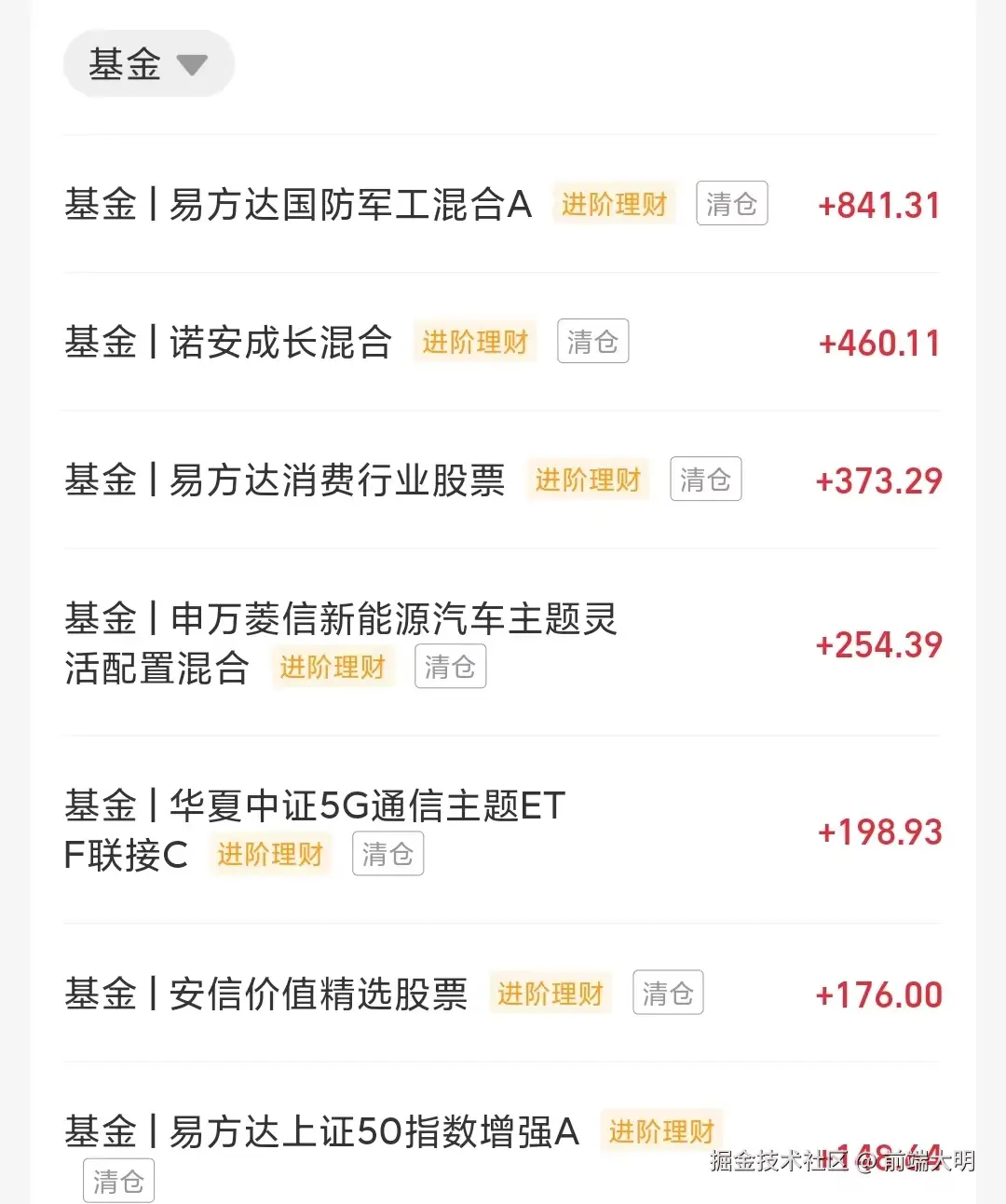Screen dimensions: 1006x1204
Task: View details of 易方达消费行业股票
Action: click(x=285, y=480)
